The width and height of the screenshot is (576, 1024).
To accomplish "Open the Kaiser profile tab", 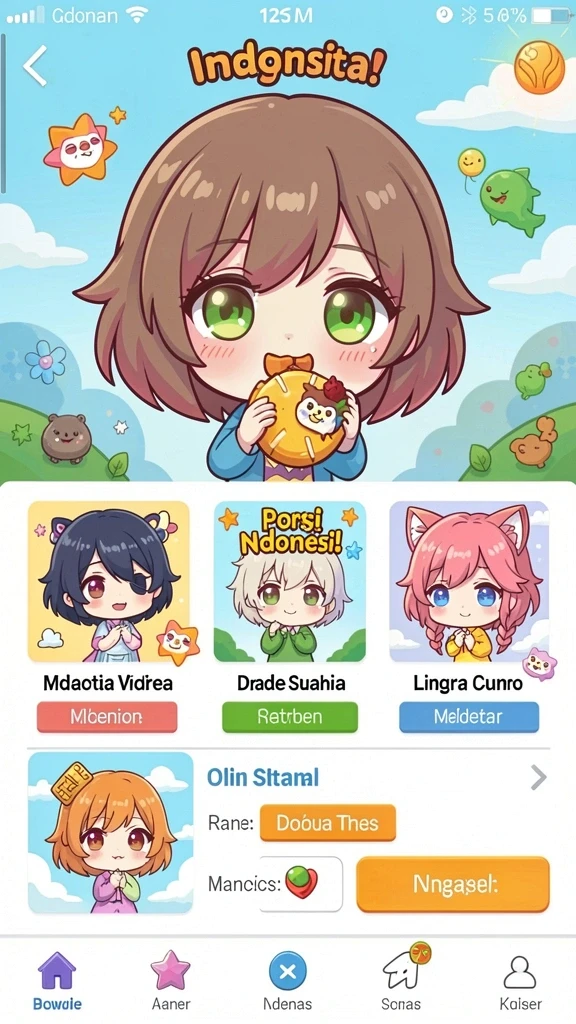I will (x=520, y=982).
